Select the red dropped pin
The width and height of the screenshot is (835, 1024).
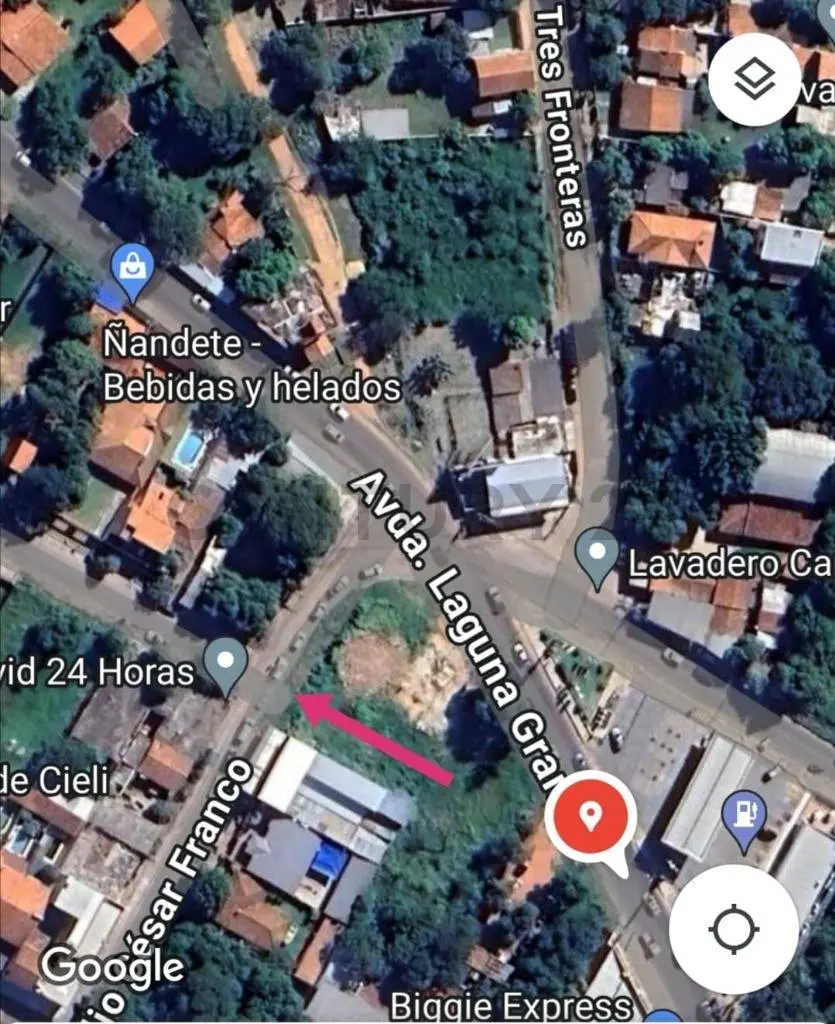[x=591, y=817]
